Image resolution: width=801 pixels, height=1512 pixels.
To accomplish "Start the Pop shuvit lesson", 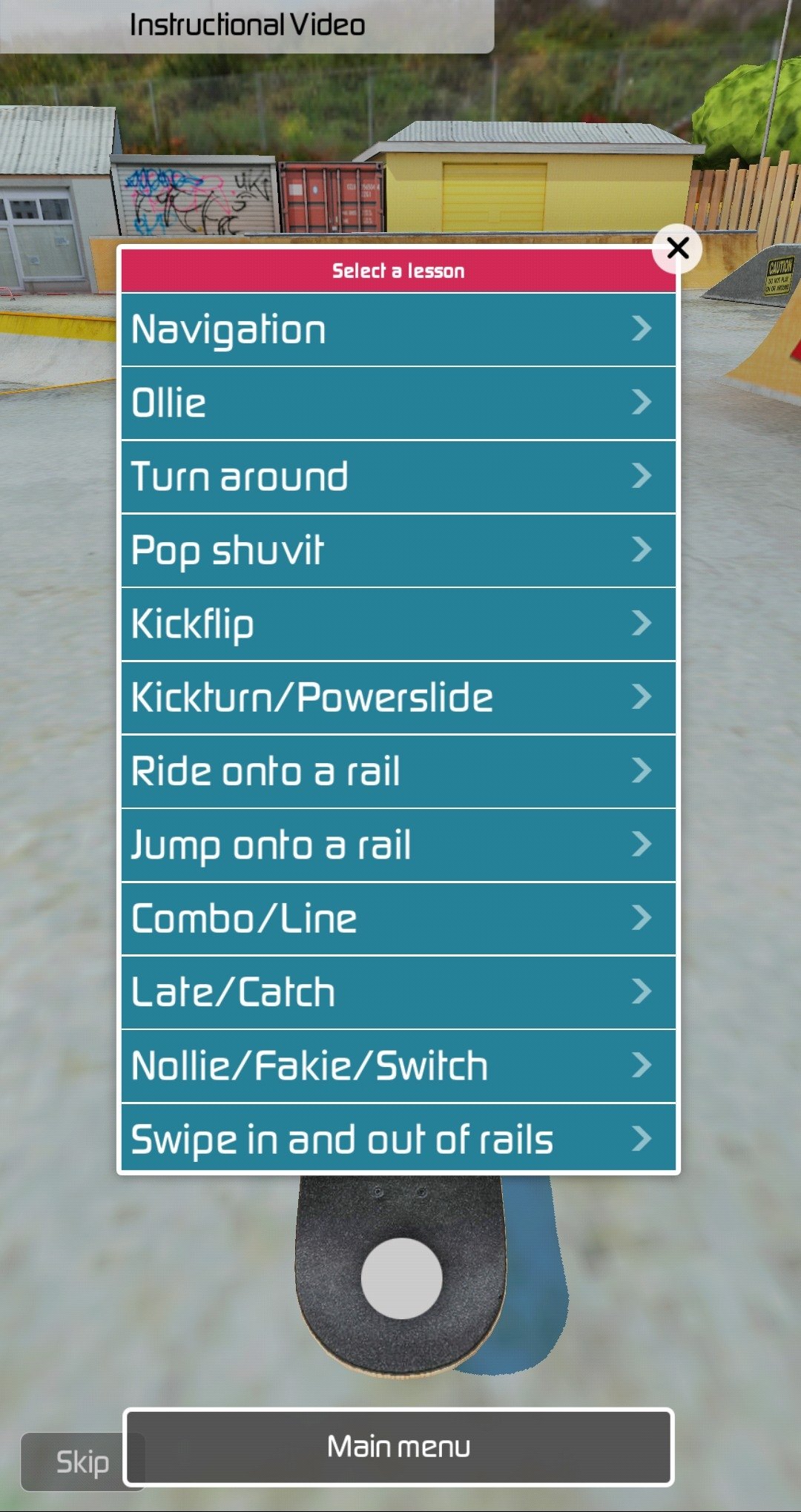I will pyautogui.click(x=398, y=550).
